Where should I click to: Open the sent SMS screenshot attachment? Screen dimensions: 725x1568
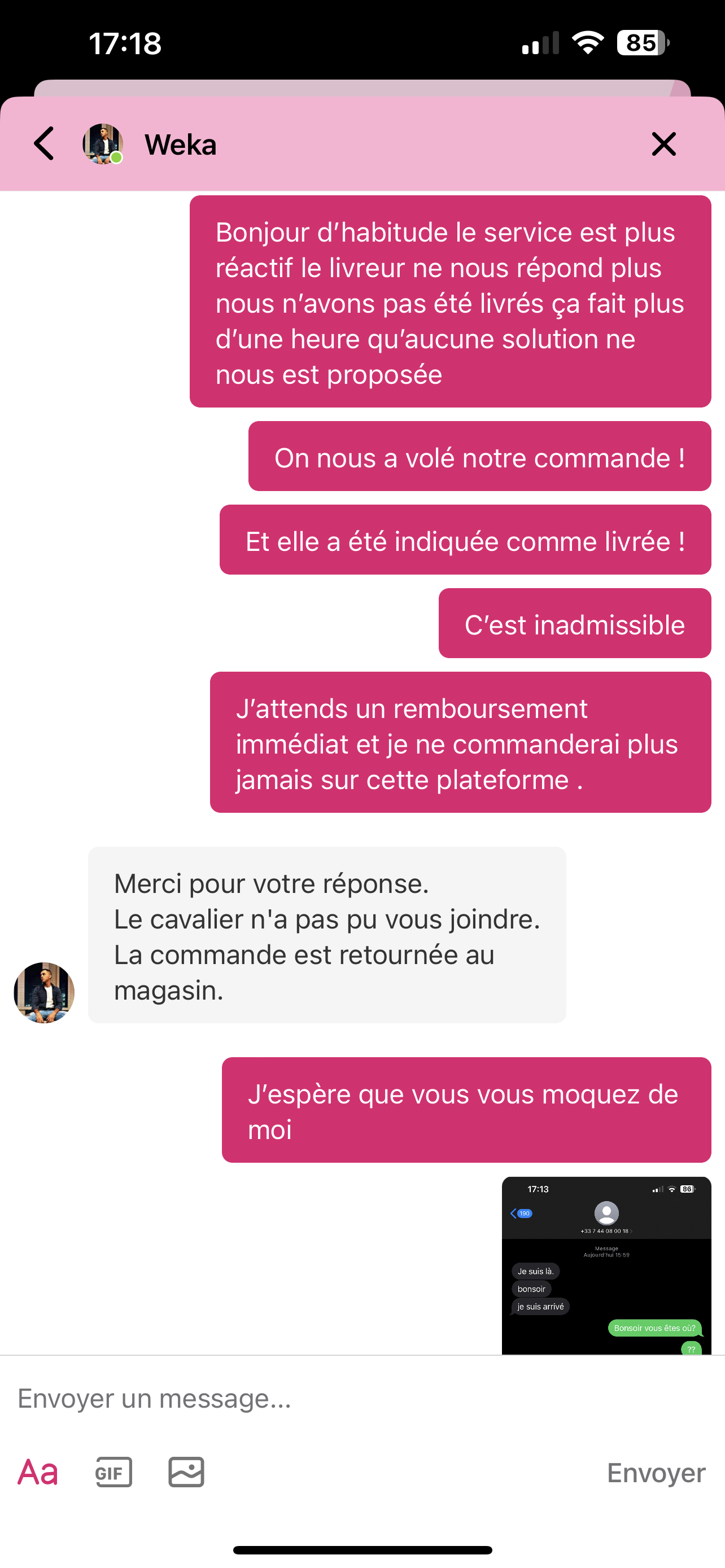606,1266
